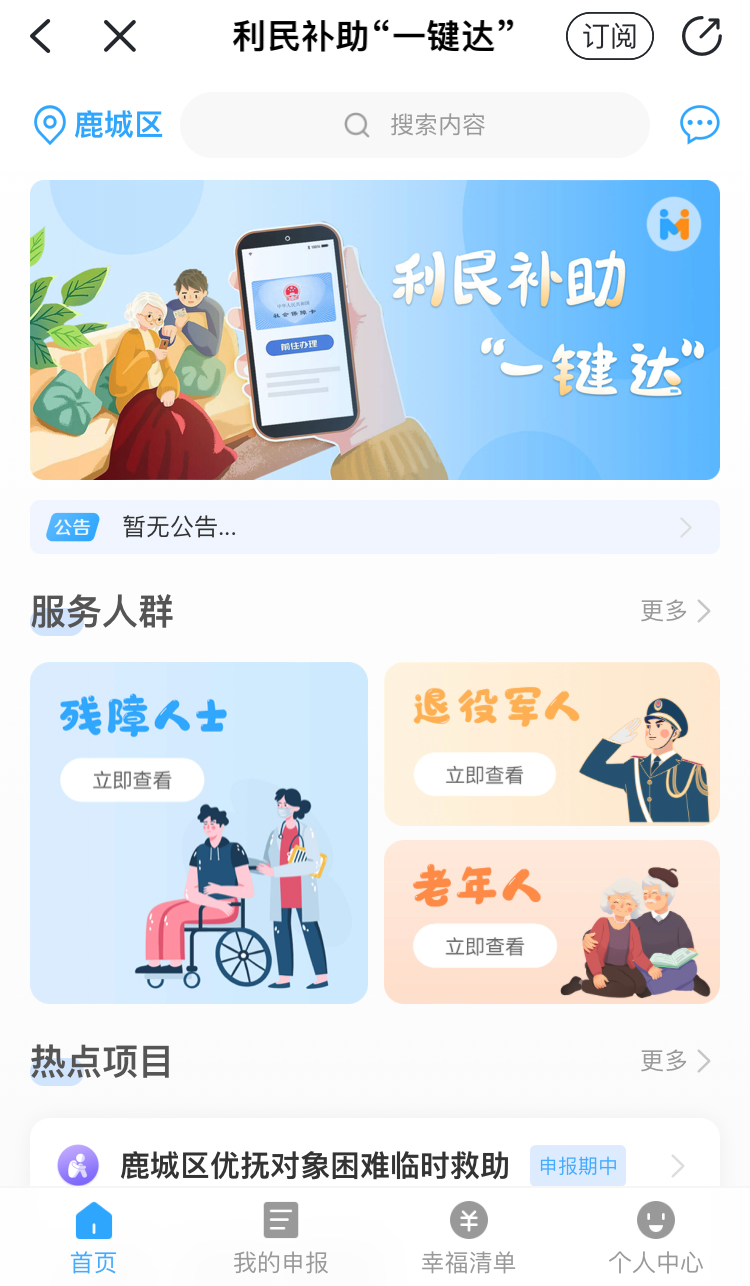Change the 鹿城区 location
The height and width of the screenshot is (1286, 750).
[x=98, y=125]
